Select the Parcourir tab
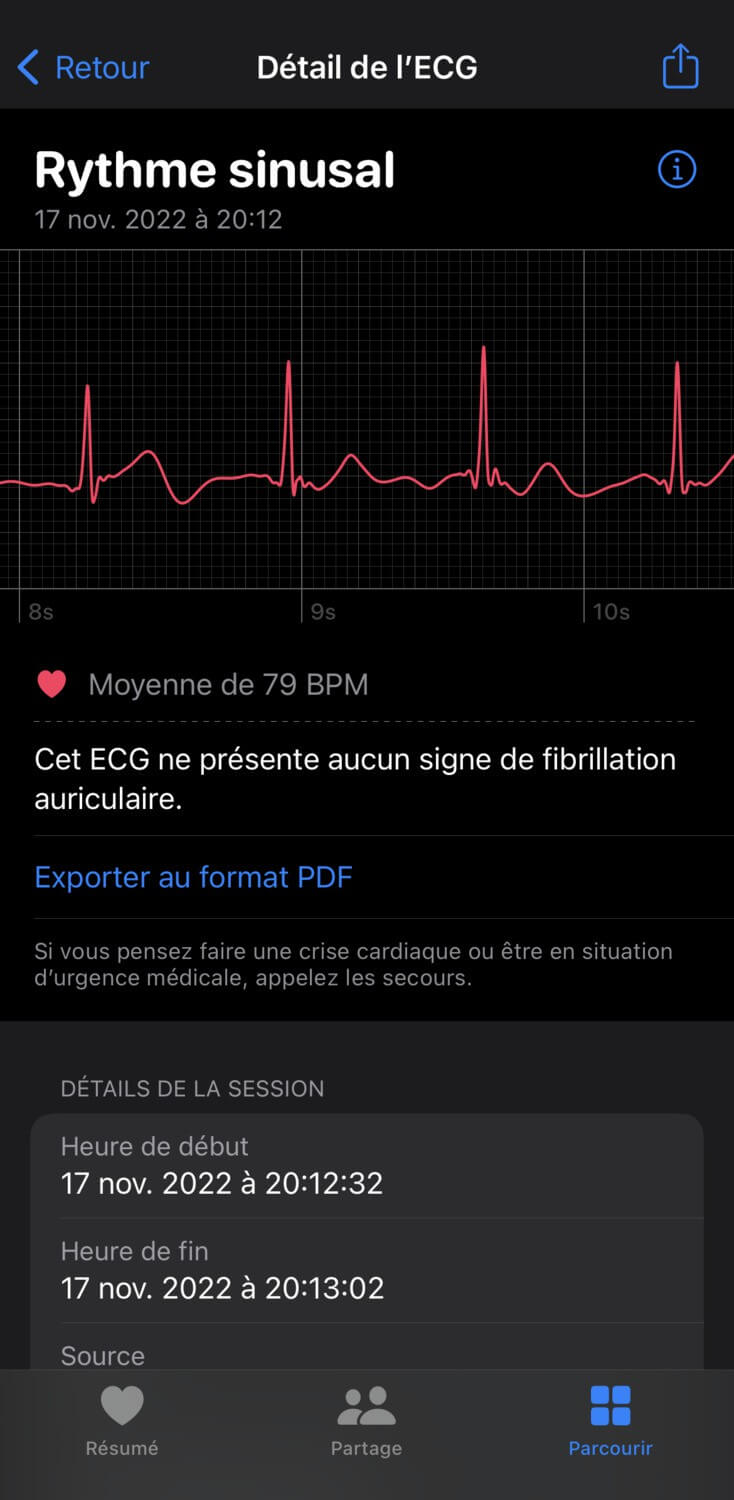The image size is (734, 1500). click(x=610, y=1420)
